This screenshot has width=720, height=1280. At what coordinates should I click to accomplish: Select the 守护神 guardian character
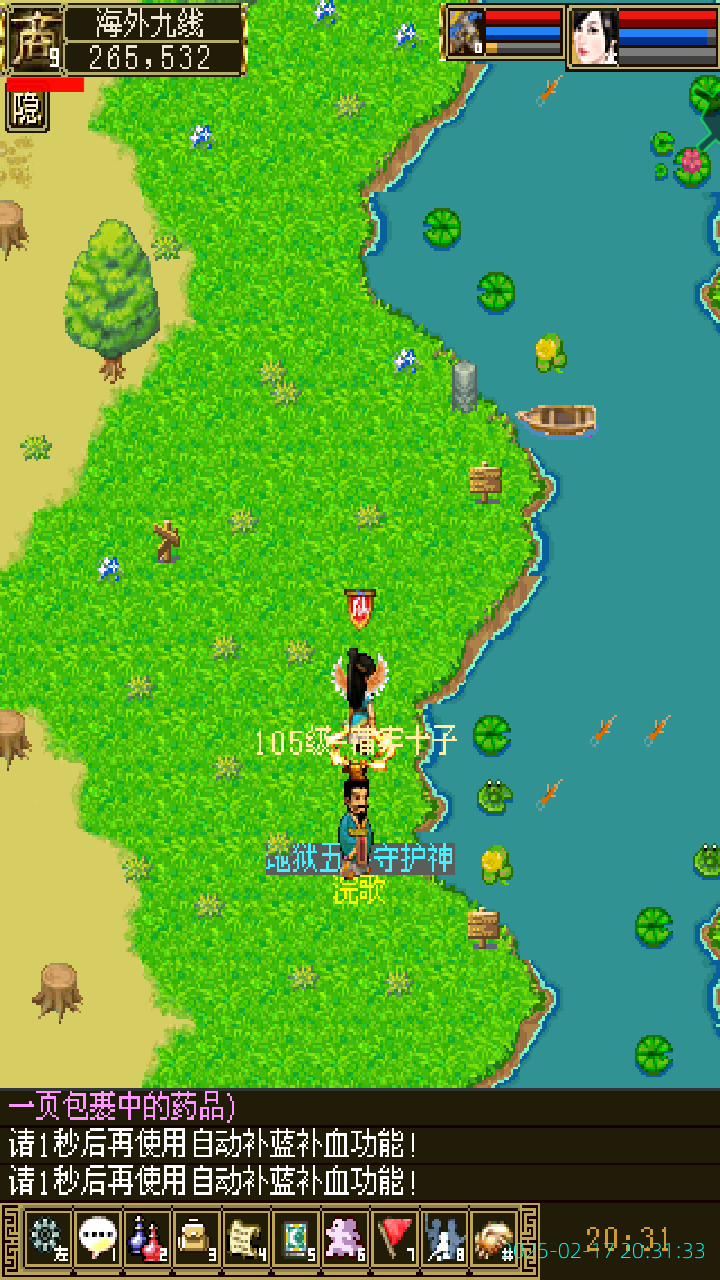coord(356,820)
